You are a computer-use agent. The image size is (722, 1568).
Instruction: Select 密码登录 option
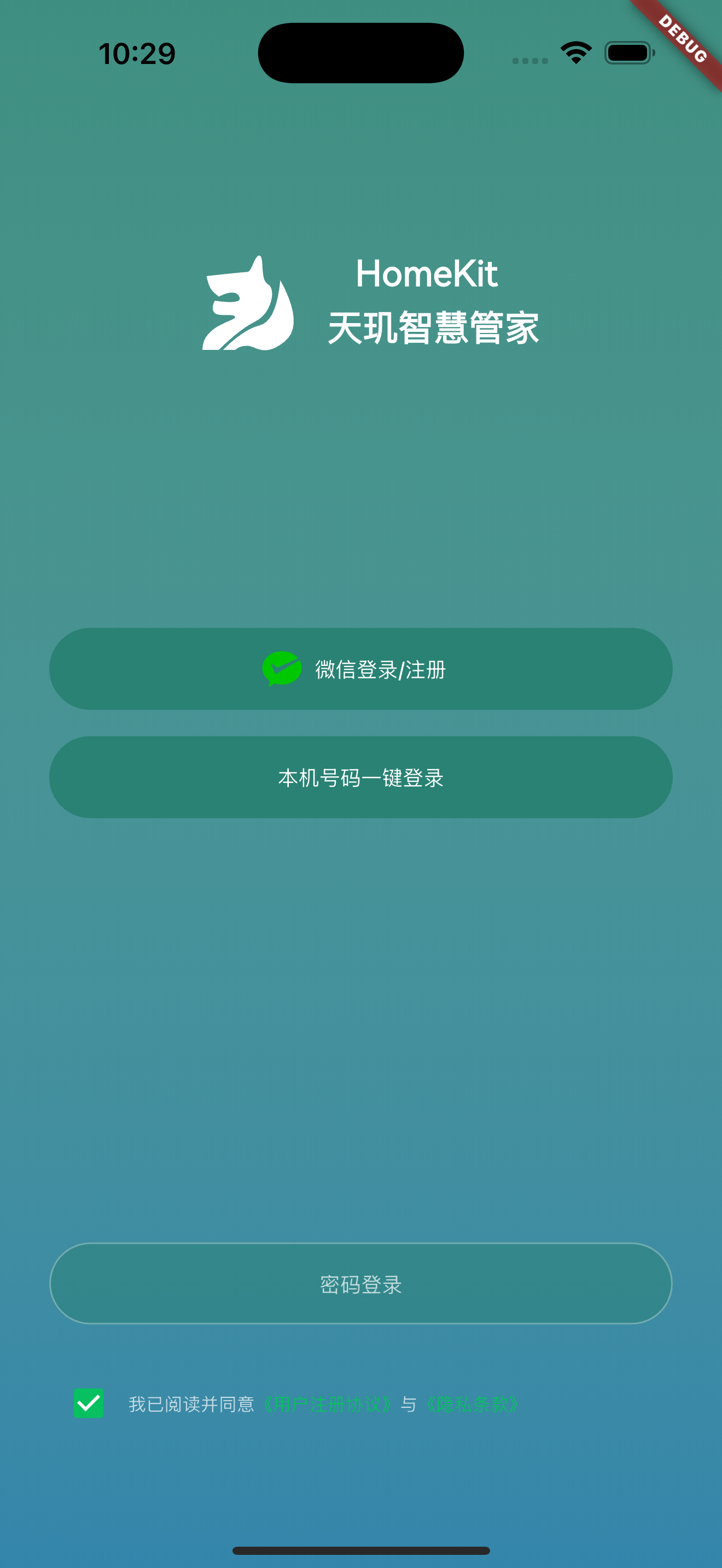pos(360,1284)
